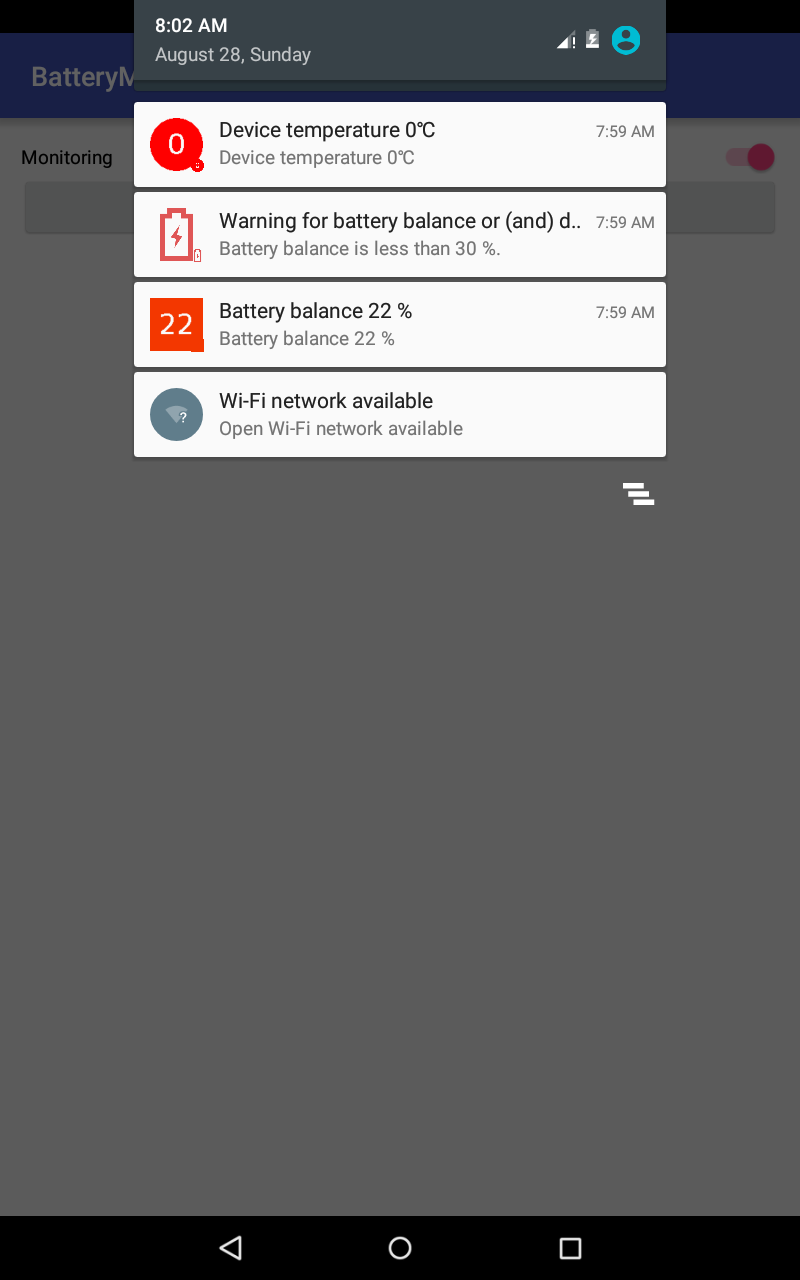Open the Device temperature 0°C notification
Image resolution: width=800 pixels, height=1280 pixels.
400,145
